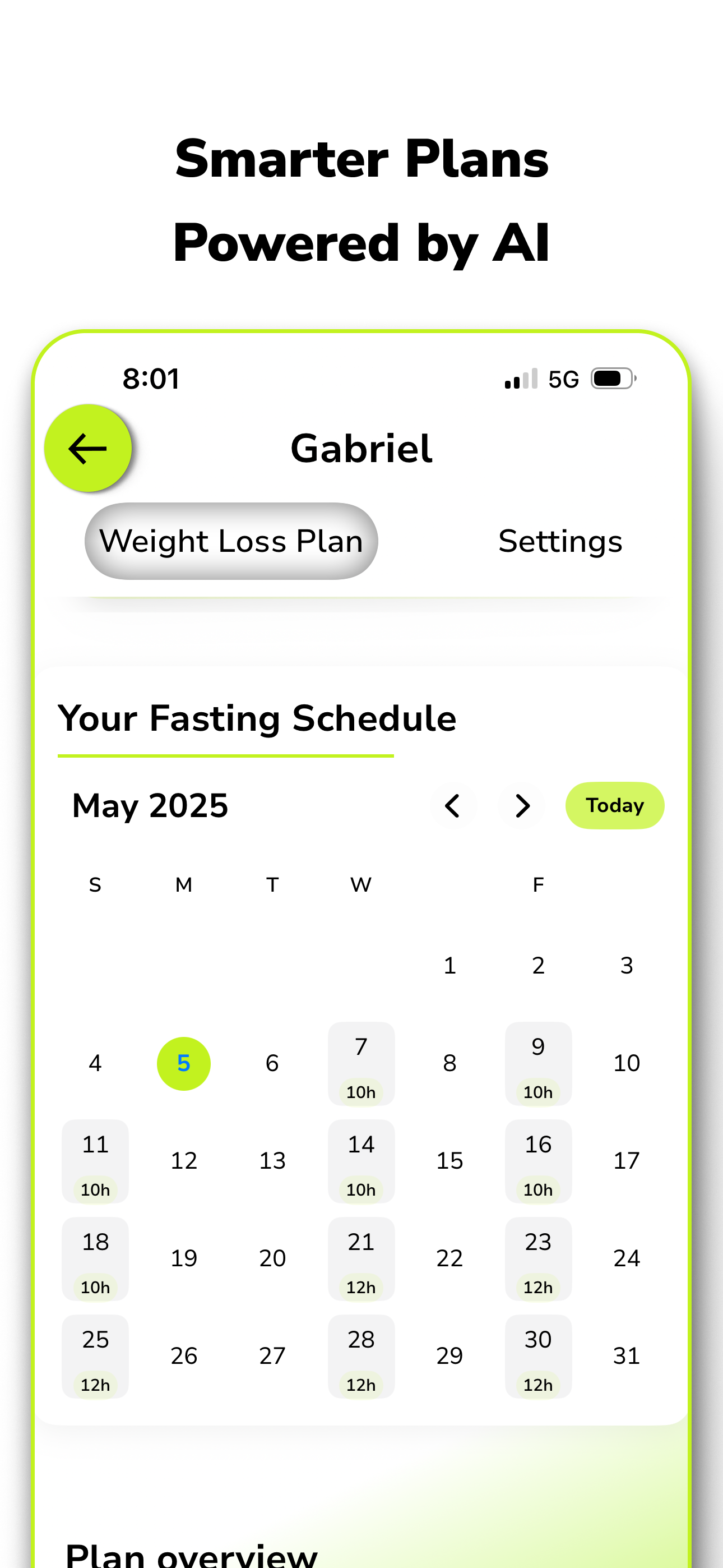Click the Today button
Viewport: 723px width, 1568px height.
coord(615,805)
